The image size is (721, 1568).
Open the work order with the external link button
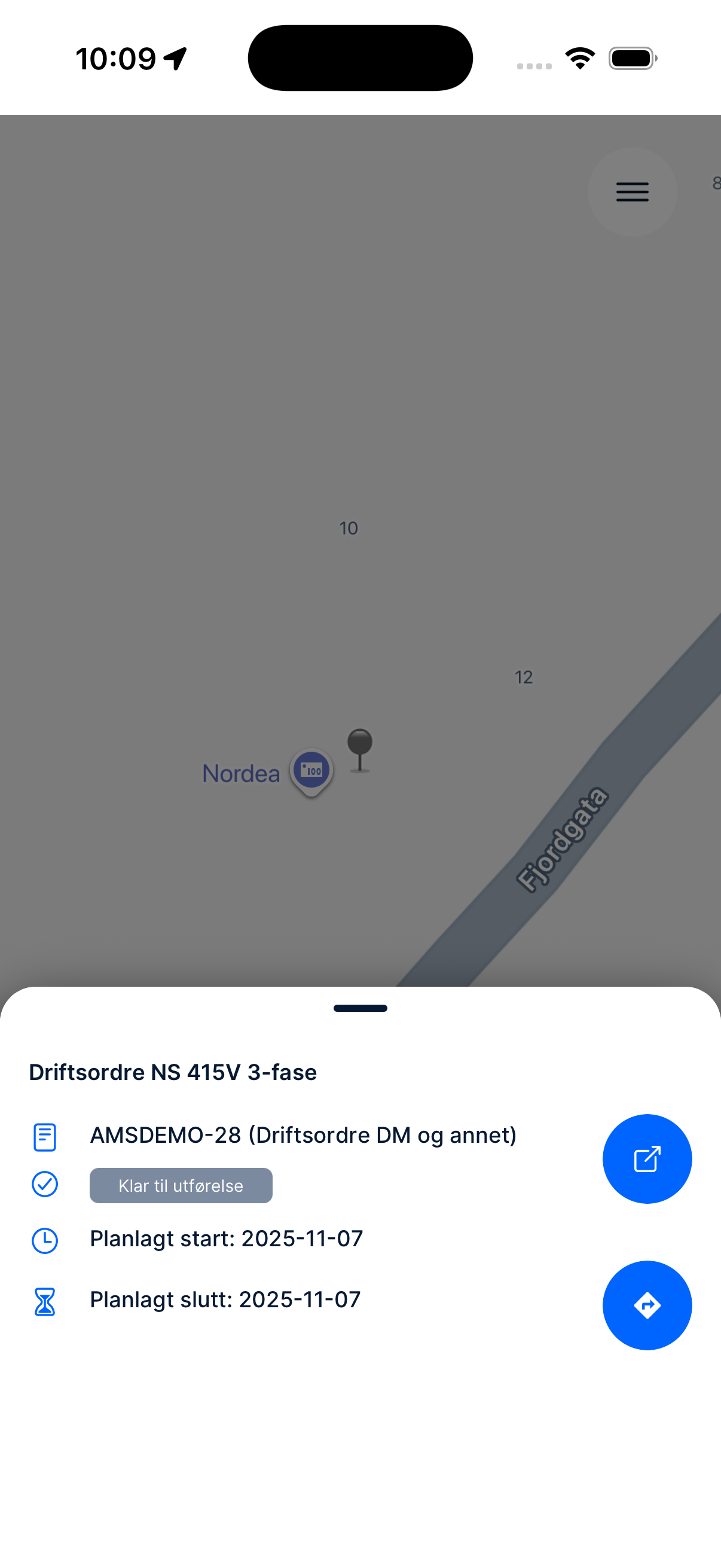click(647, 1158)
